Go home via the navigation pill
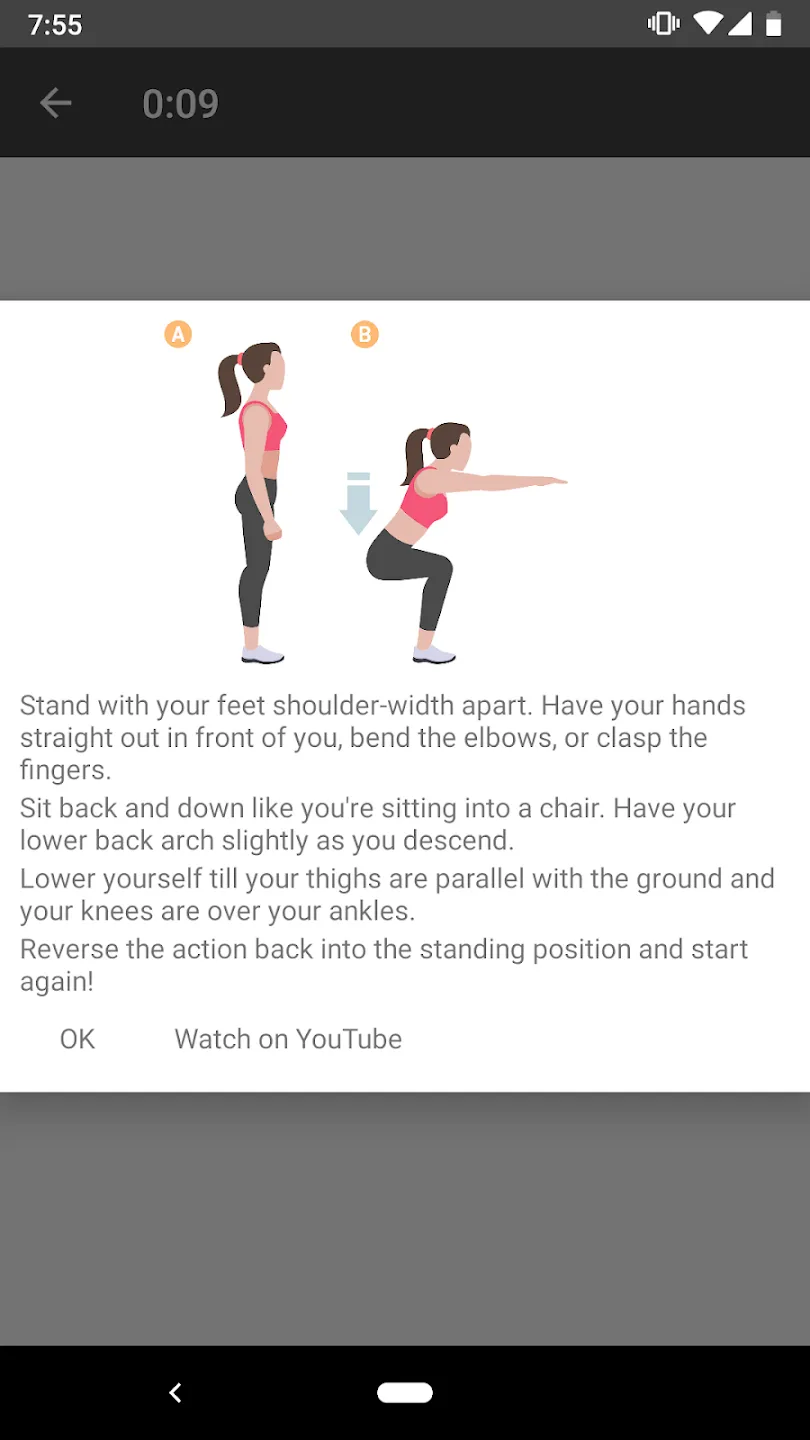The image size is (810, 1440). click(x=405, y=1392)
